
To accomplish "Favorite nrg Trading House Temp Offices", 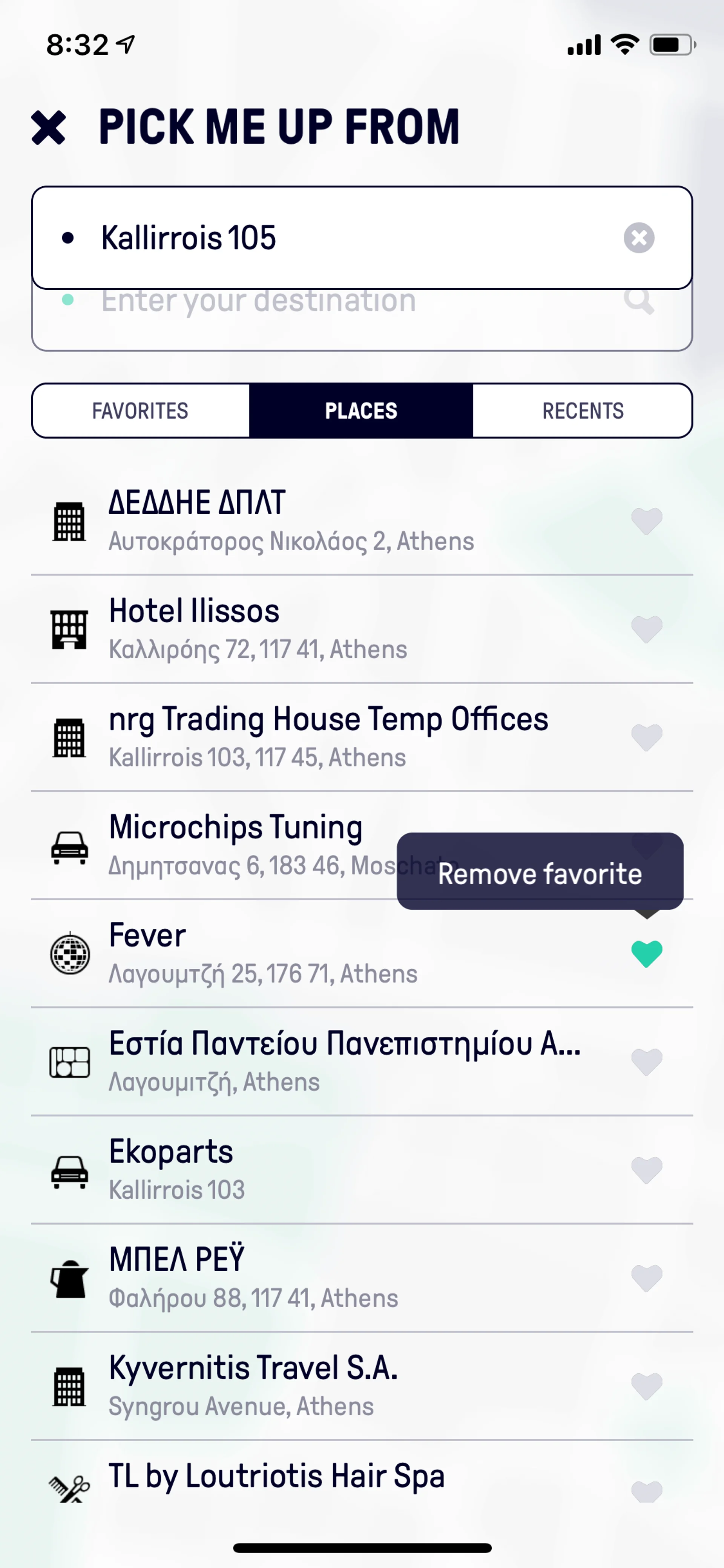I will (x=646, y=738).
